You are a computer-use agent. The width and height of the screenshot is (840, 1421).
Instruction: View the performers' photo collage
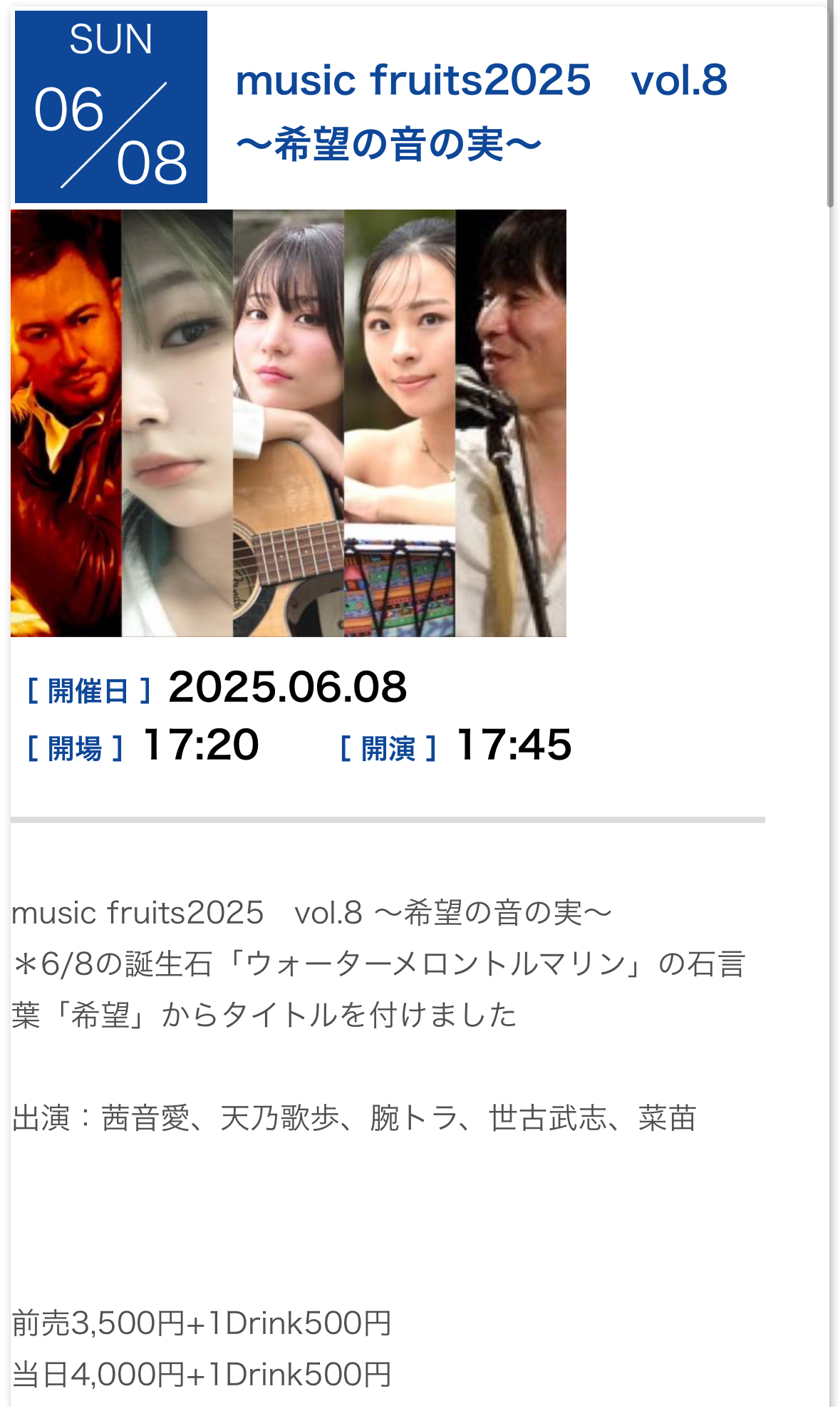point(289,423)
